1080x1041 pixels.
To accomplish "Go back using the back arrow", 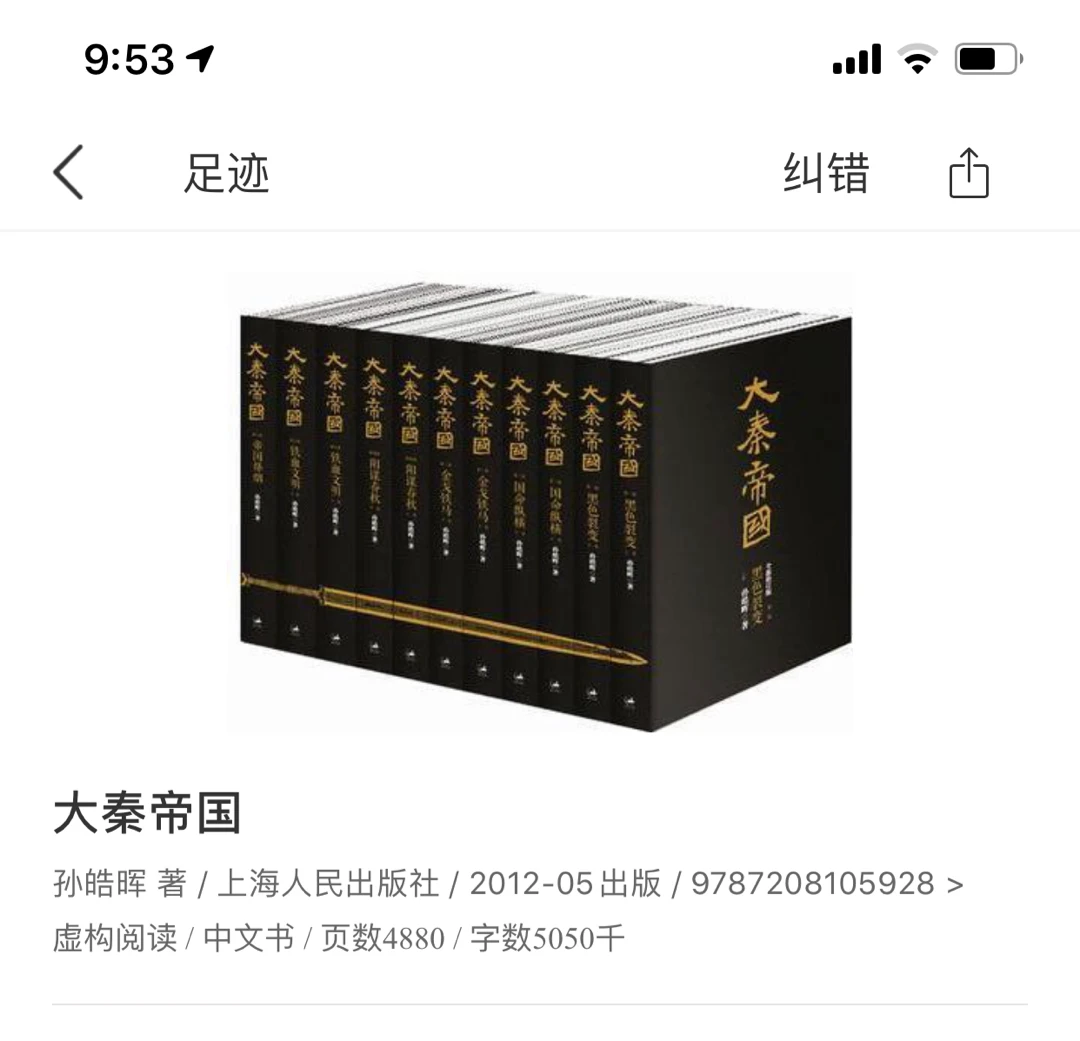I will tap(68, 172).
